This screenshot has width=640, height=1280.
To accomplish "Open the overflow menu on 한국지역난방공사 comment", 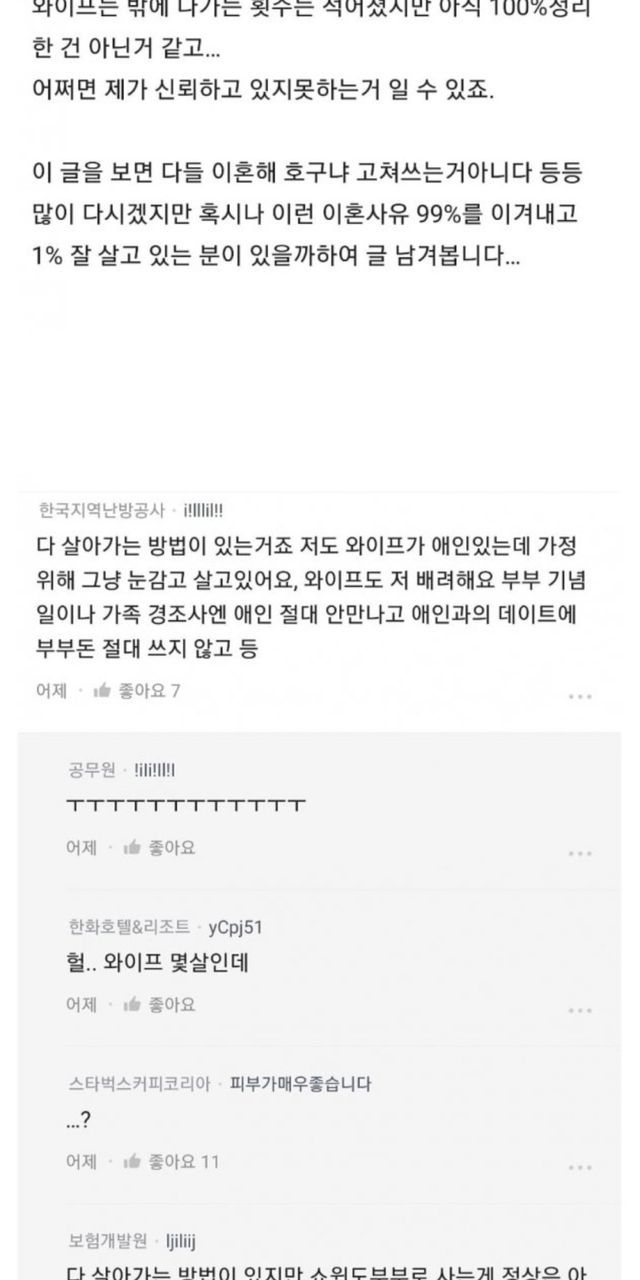I will click(x=582, y=695).
